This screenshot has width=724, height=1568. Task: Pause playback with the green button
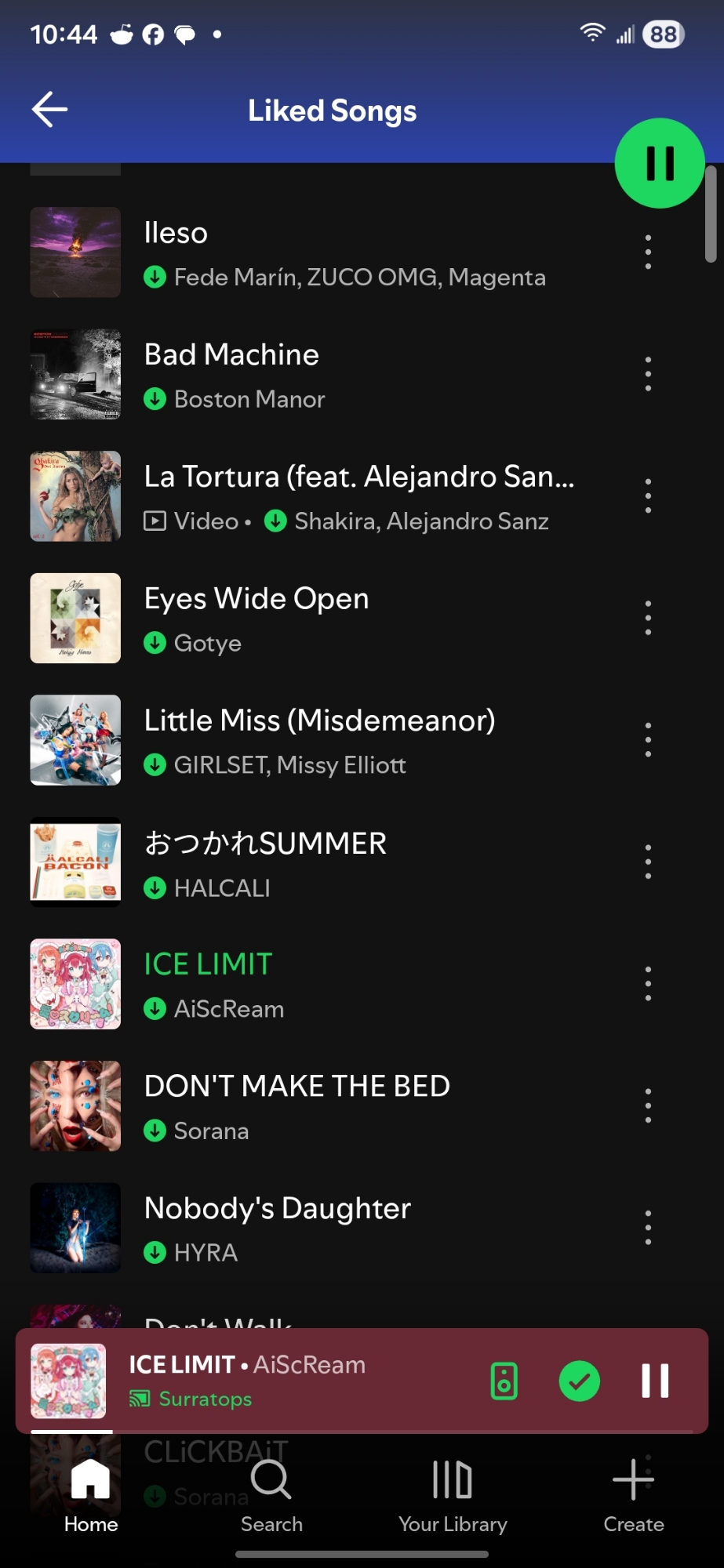coord(660,163)
